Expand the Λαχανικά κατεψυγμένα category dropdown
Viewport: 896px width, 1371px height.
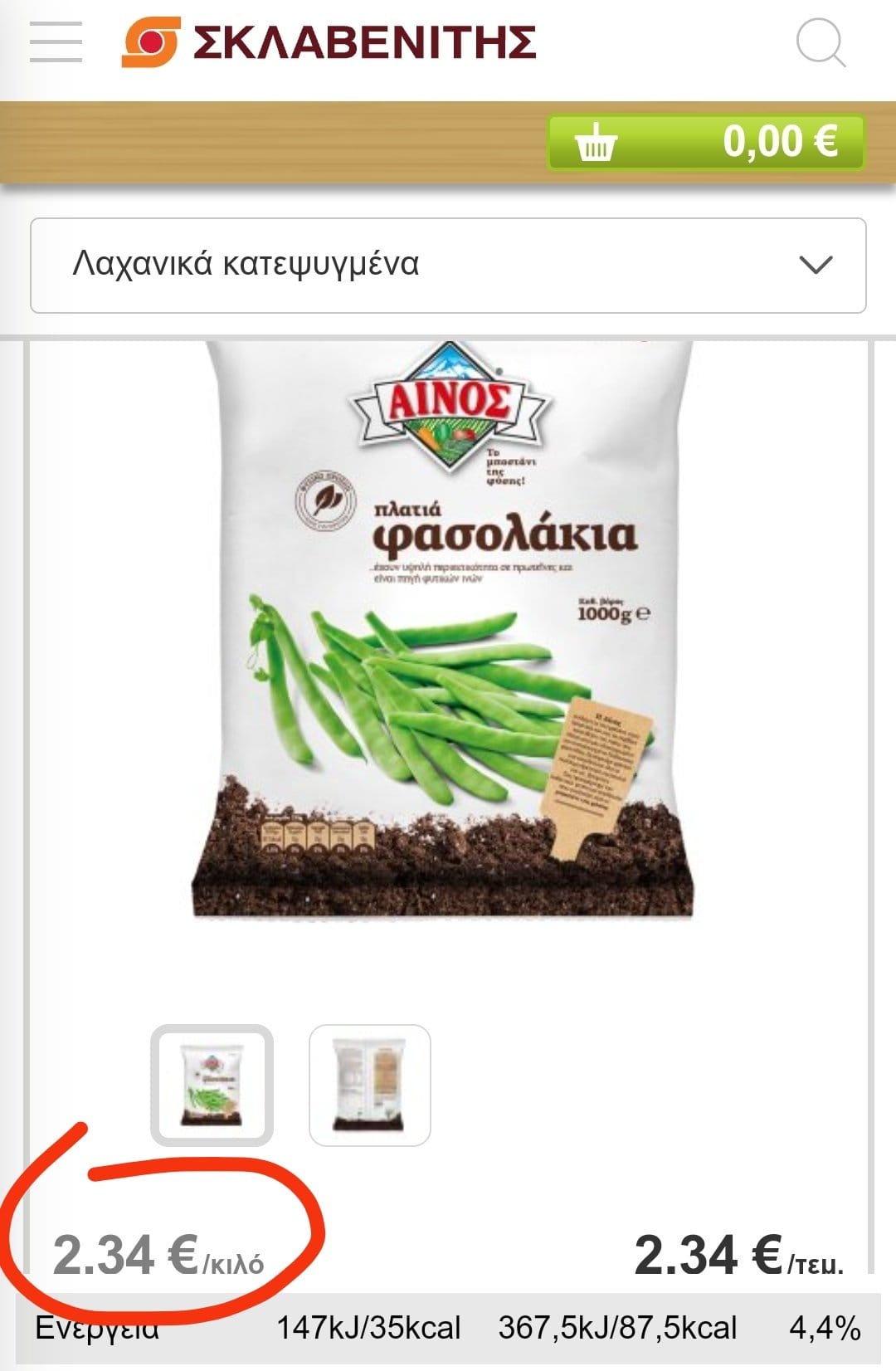point(448,266)
